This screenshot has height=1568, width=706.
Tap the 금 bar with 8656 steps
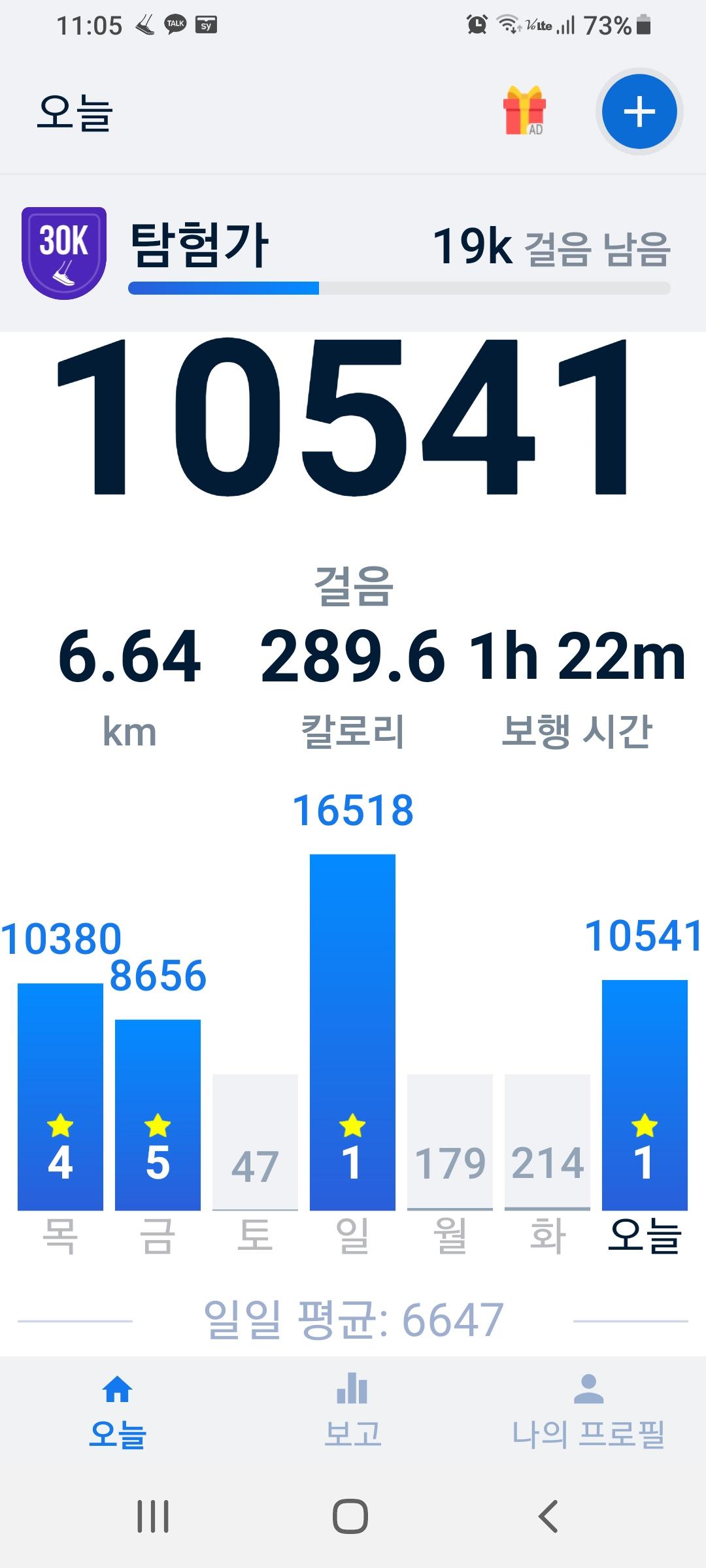[x=158, y=1115]
